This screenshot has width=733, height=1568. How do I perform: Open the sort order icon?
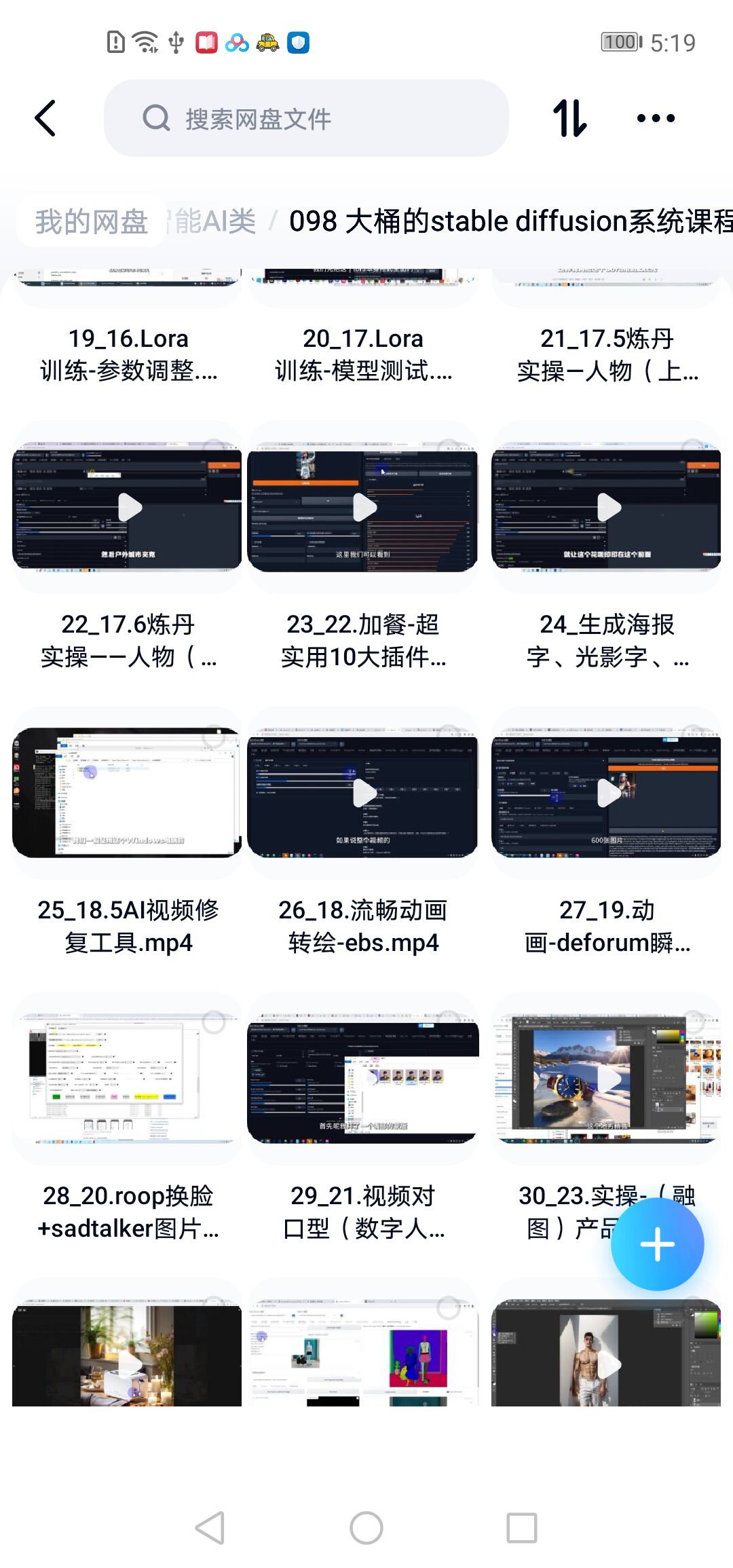point(569,118)
